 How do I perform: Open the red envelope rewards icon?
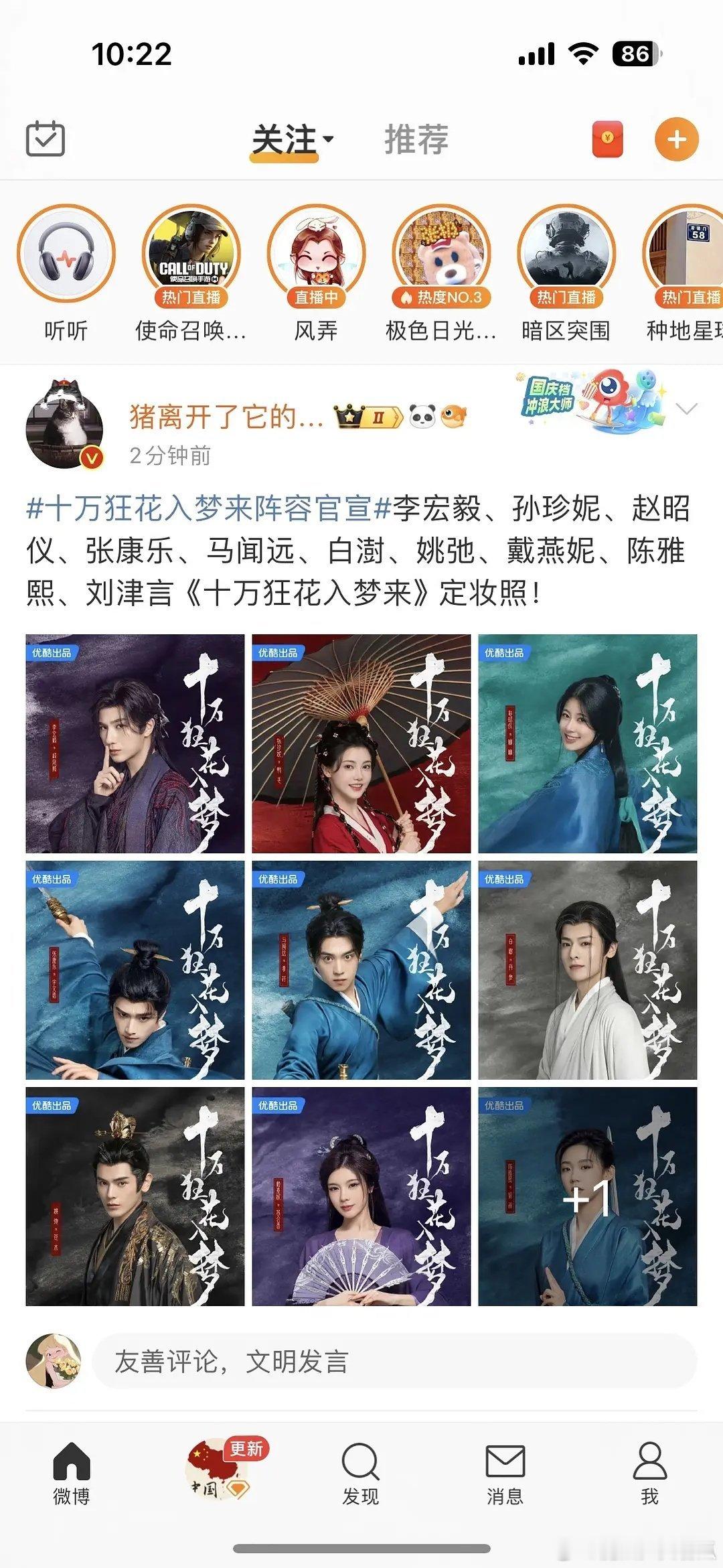point(607,139)
